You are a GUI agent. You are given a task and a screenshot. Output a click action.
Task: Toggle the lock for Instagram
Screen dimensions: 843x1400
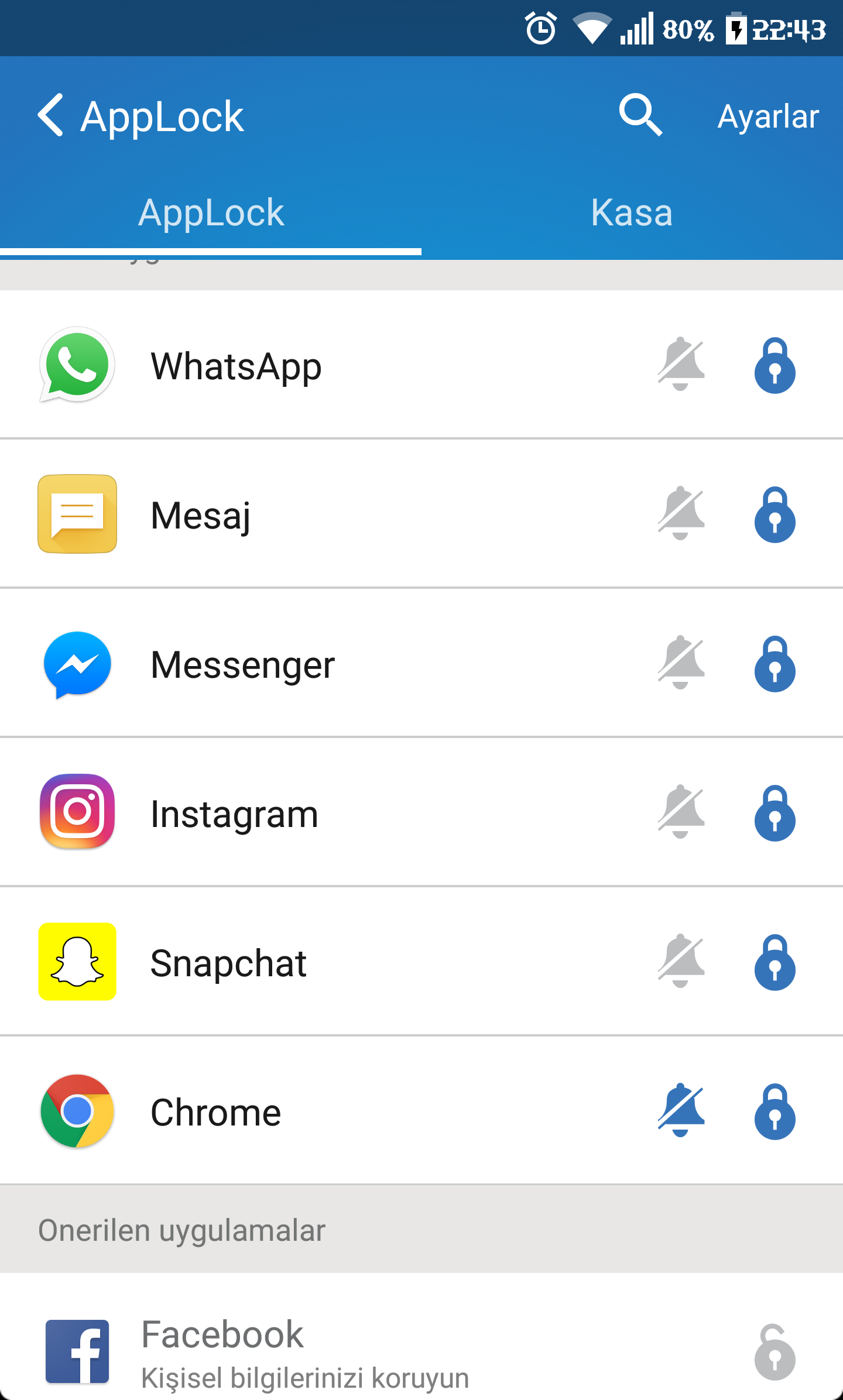pos(775,813)
